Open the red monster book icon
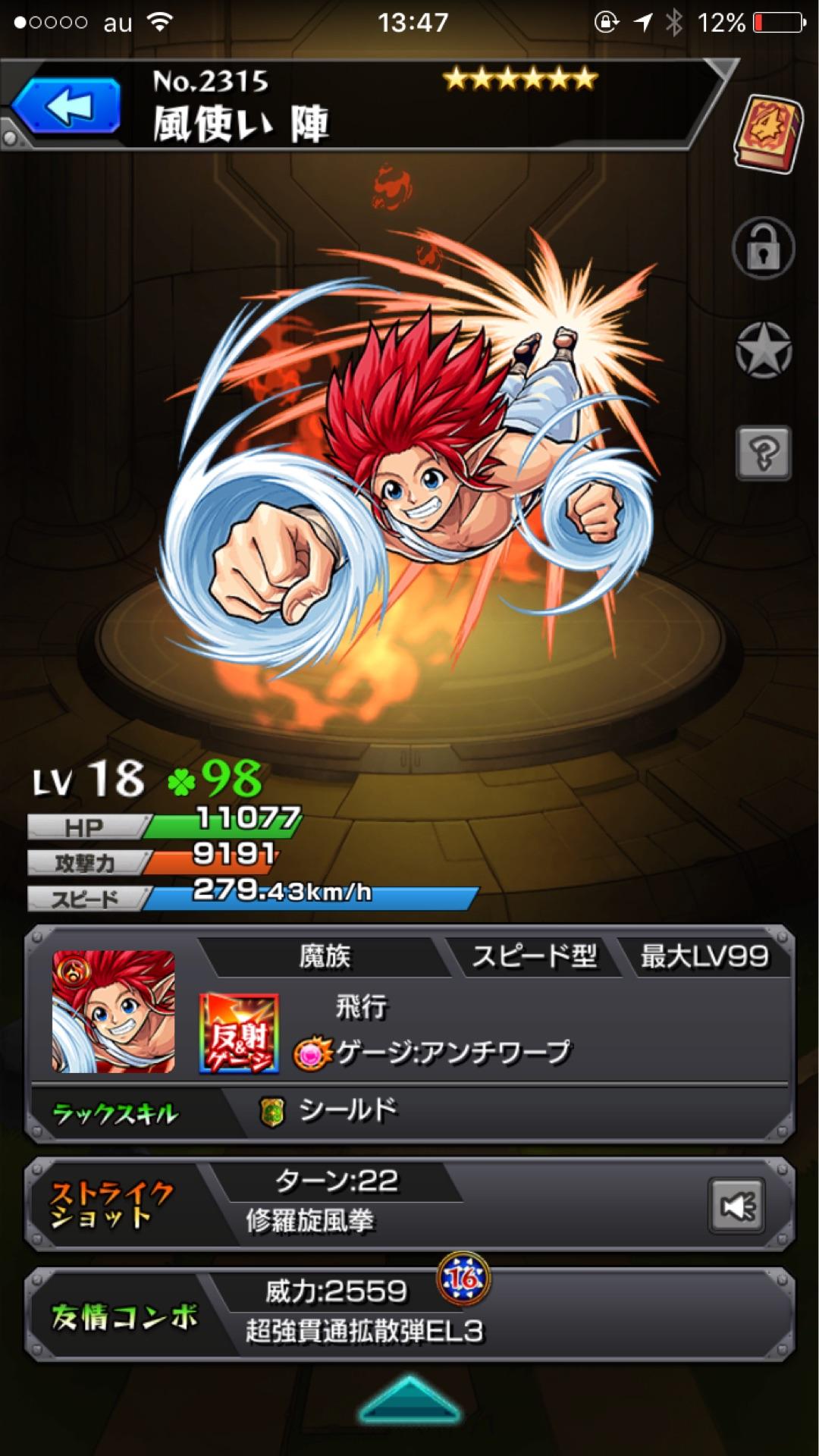The width and height of the screenshot is (819, 1456). 768,133
